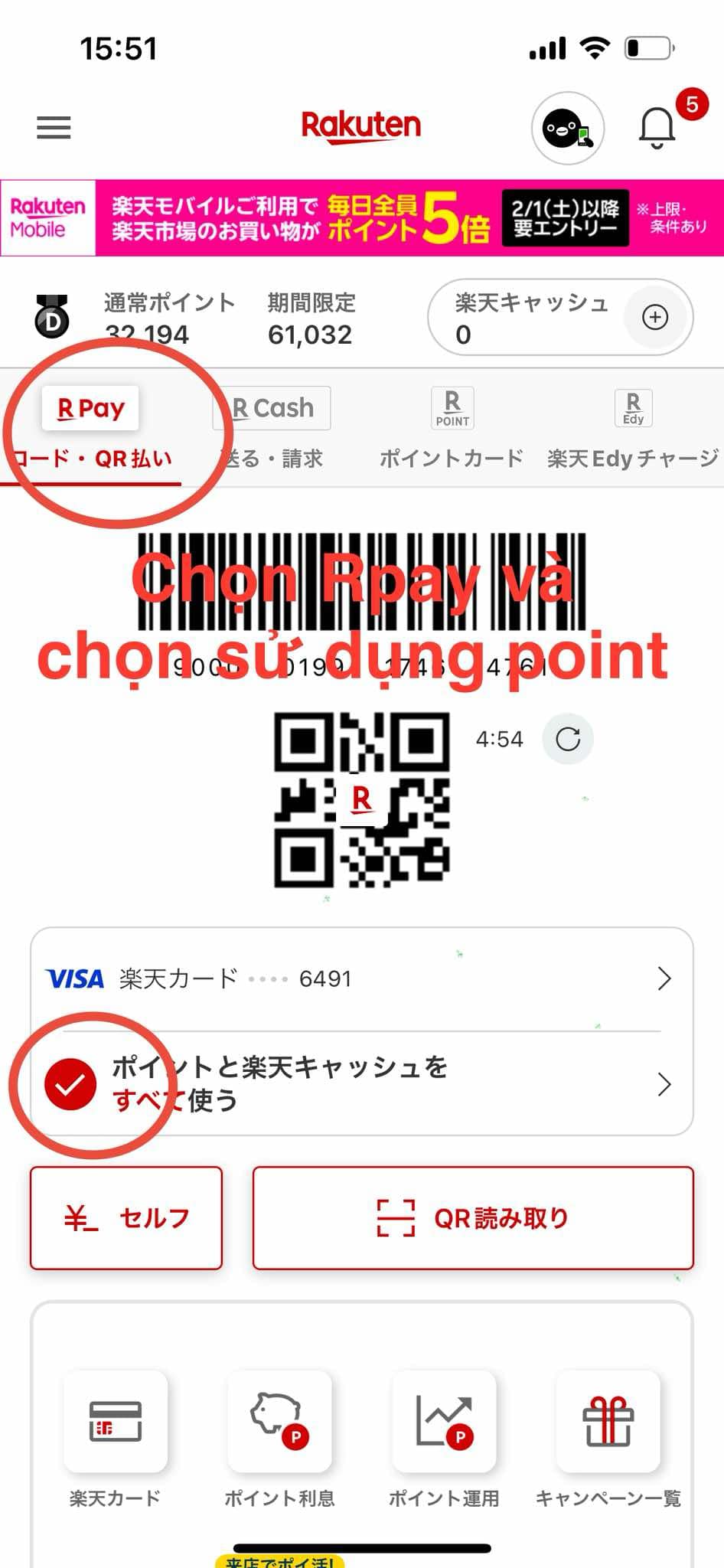The width and height of the screenshot is (724, 1568).
Task: Open point usage settings chevron
Action: click(x=664, y=1084)
